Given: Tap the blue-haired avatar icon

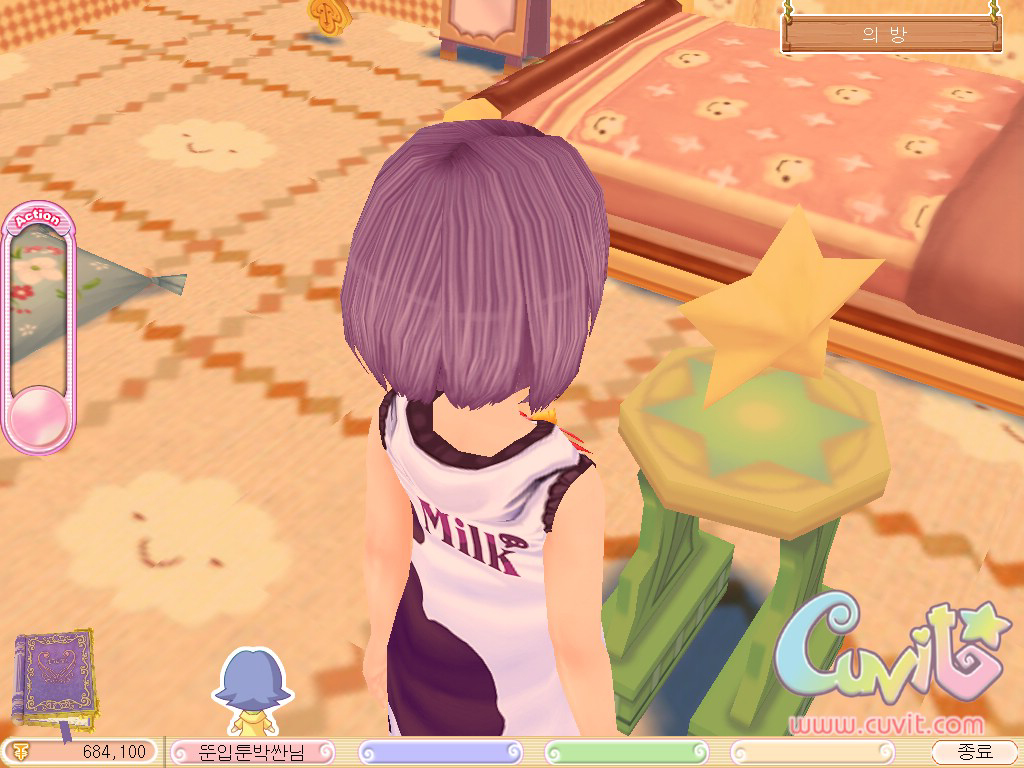Looking at the screenshot, I should click(253, 692).
